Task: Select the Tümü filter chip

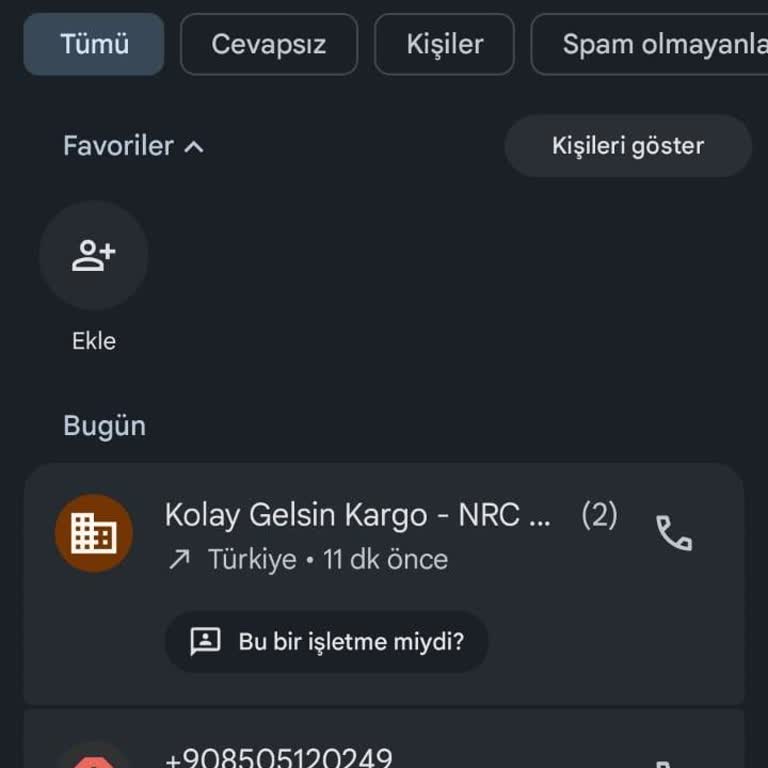Action: click(94, 44)
